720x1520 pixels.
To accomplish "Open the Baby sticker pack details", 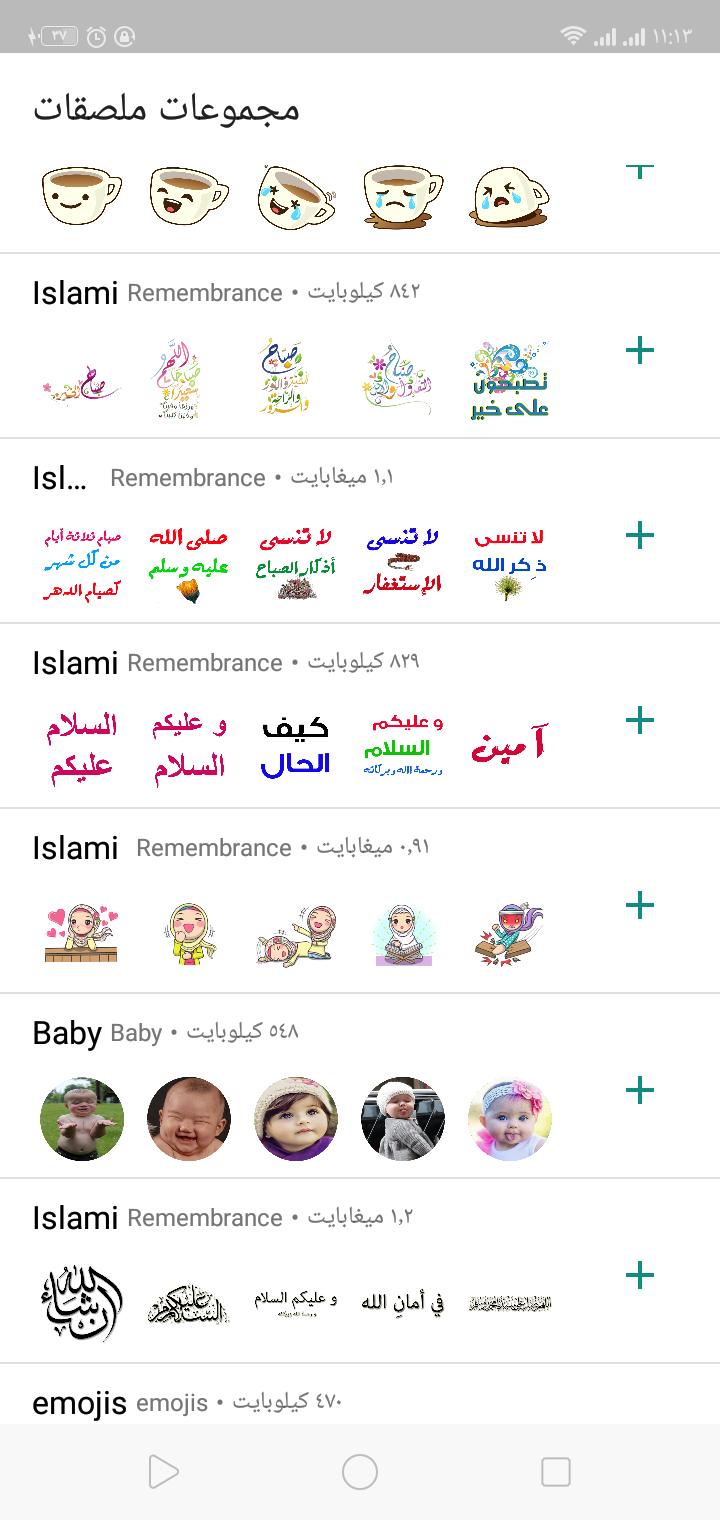I will 360,1086.
